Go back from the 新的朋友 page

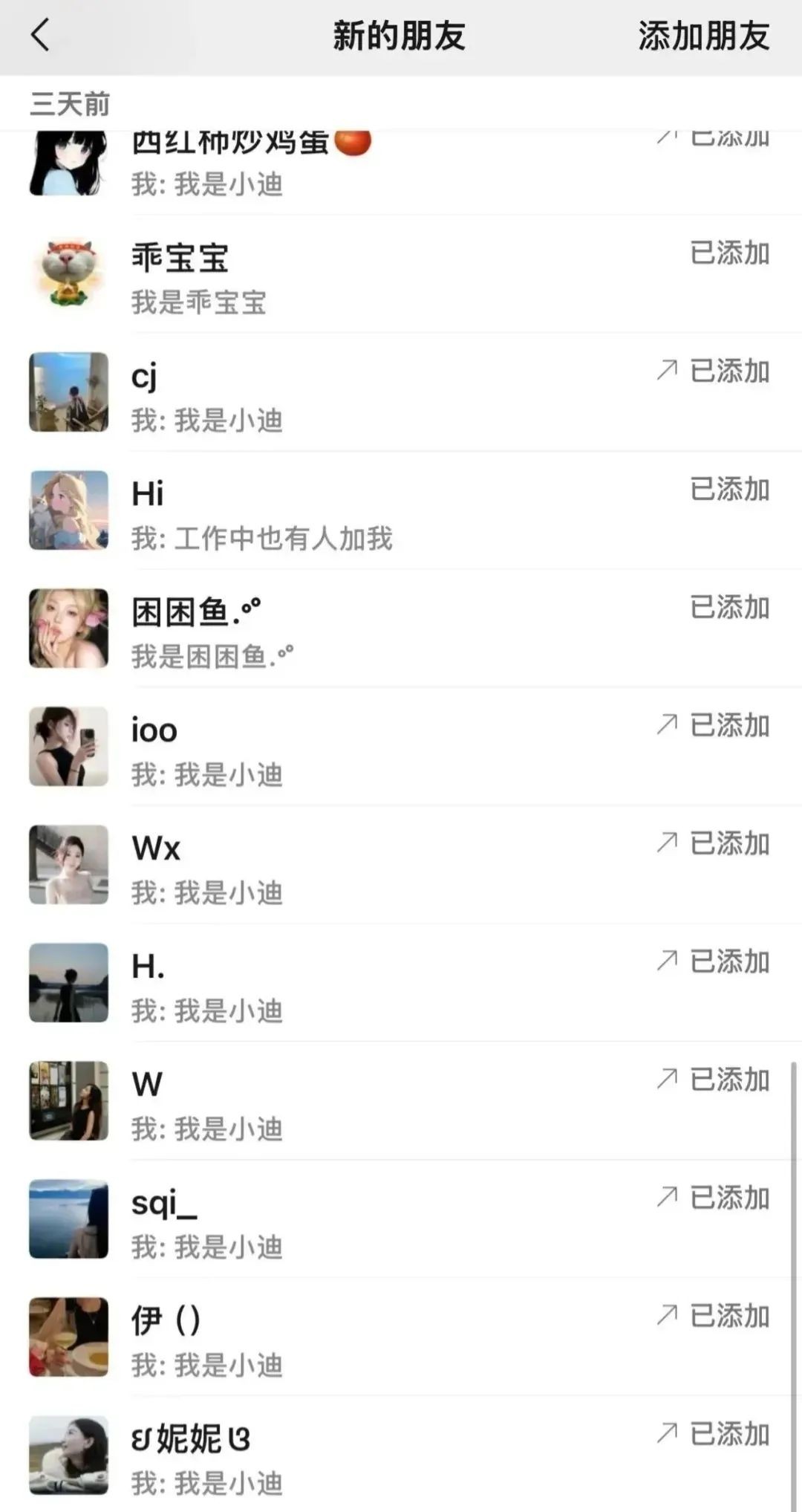click(41, 36)
